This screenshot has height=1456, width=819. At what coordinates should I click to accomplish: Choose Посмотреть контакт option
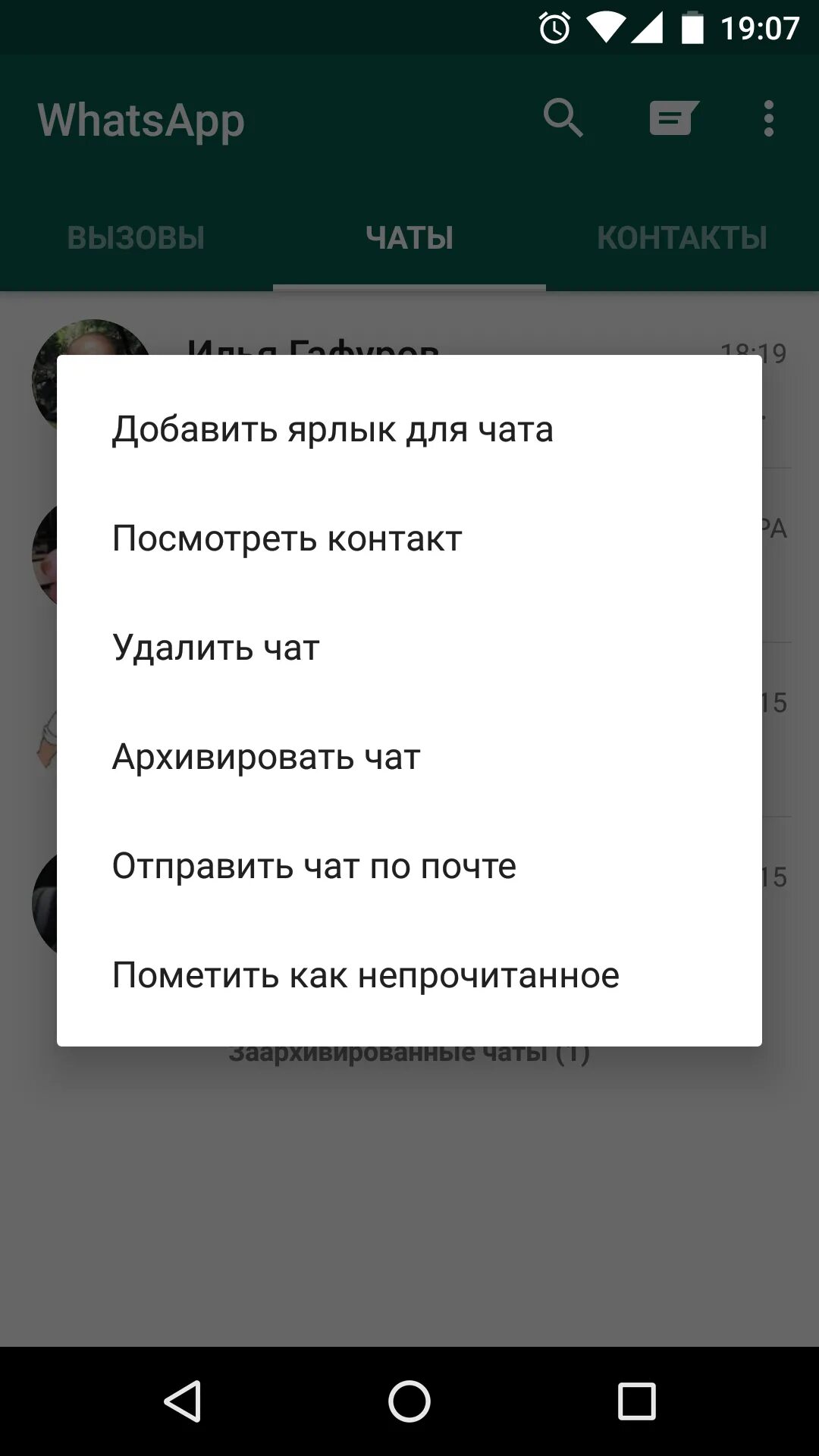[x=409, y=538]
